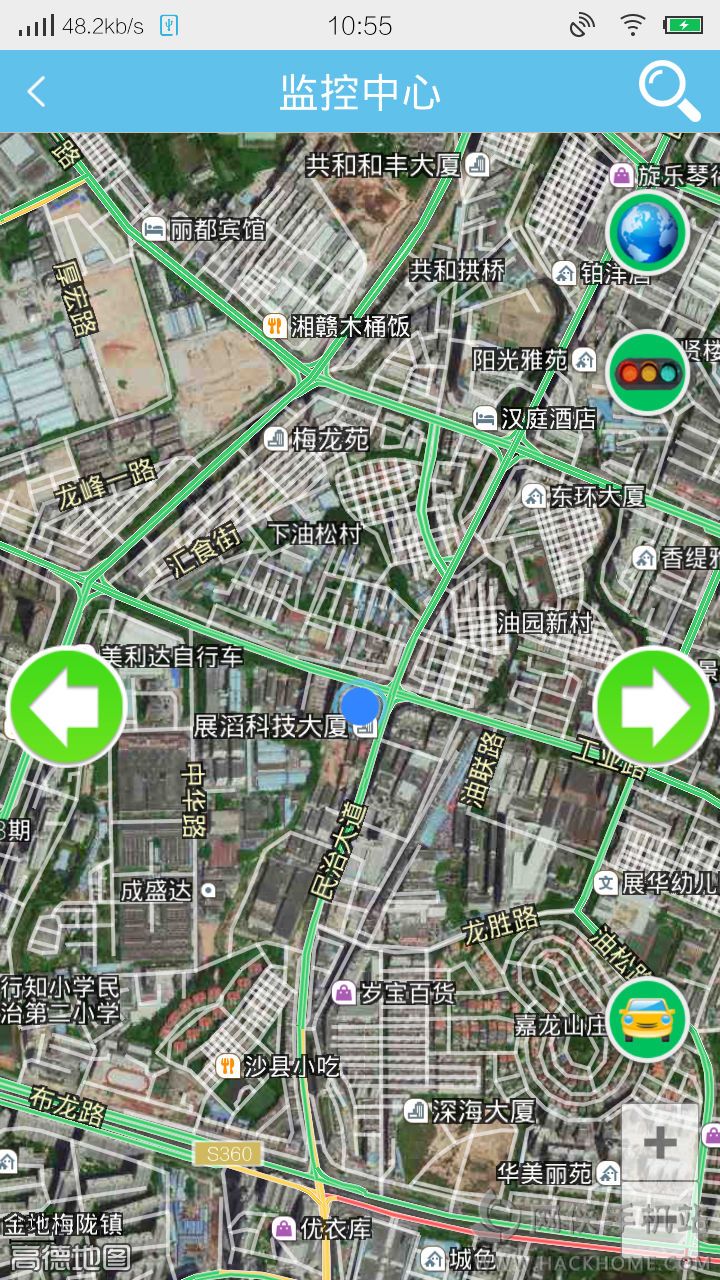720x1280 pixels.
Task: Tap the yellow car icon button
Action: [648, 1018]
